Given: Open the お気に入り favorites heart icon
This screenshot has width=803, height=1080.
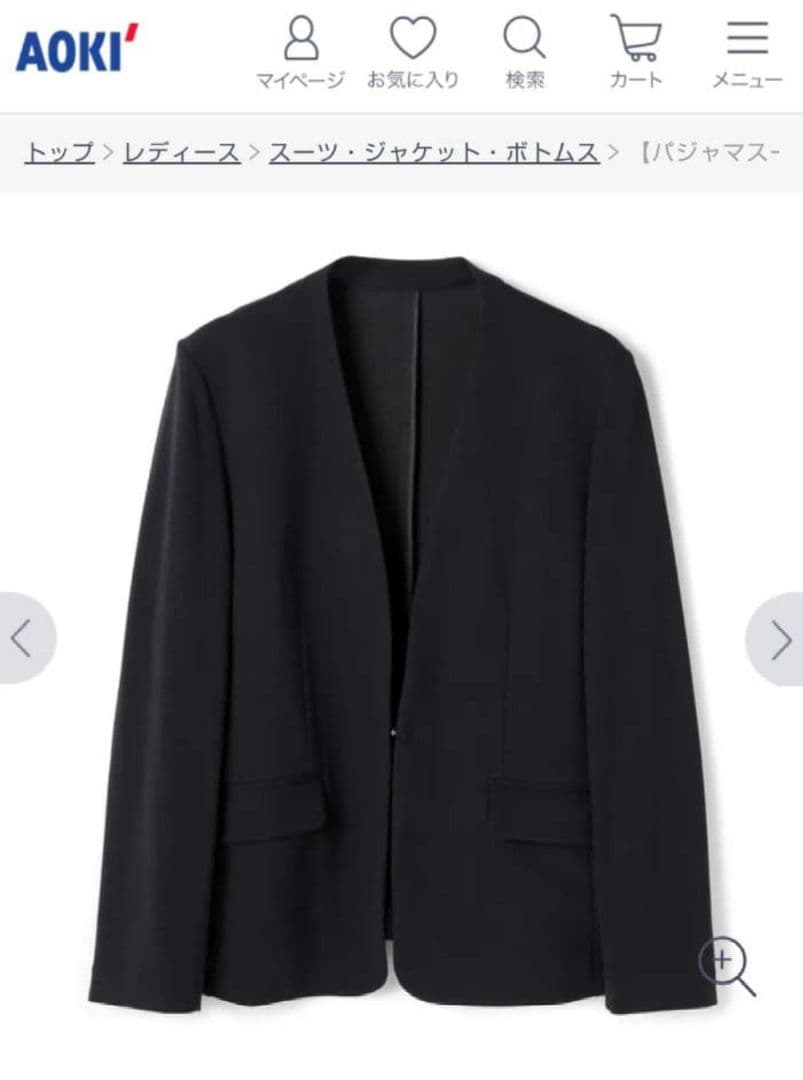Looking at the screenshot, I should [411, 42].
